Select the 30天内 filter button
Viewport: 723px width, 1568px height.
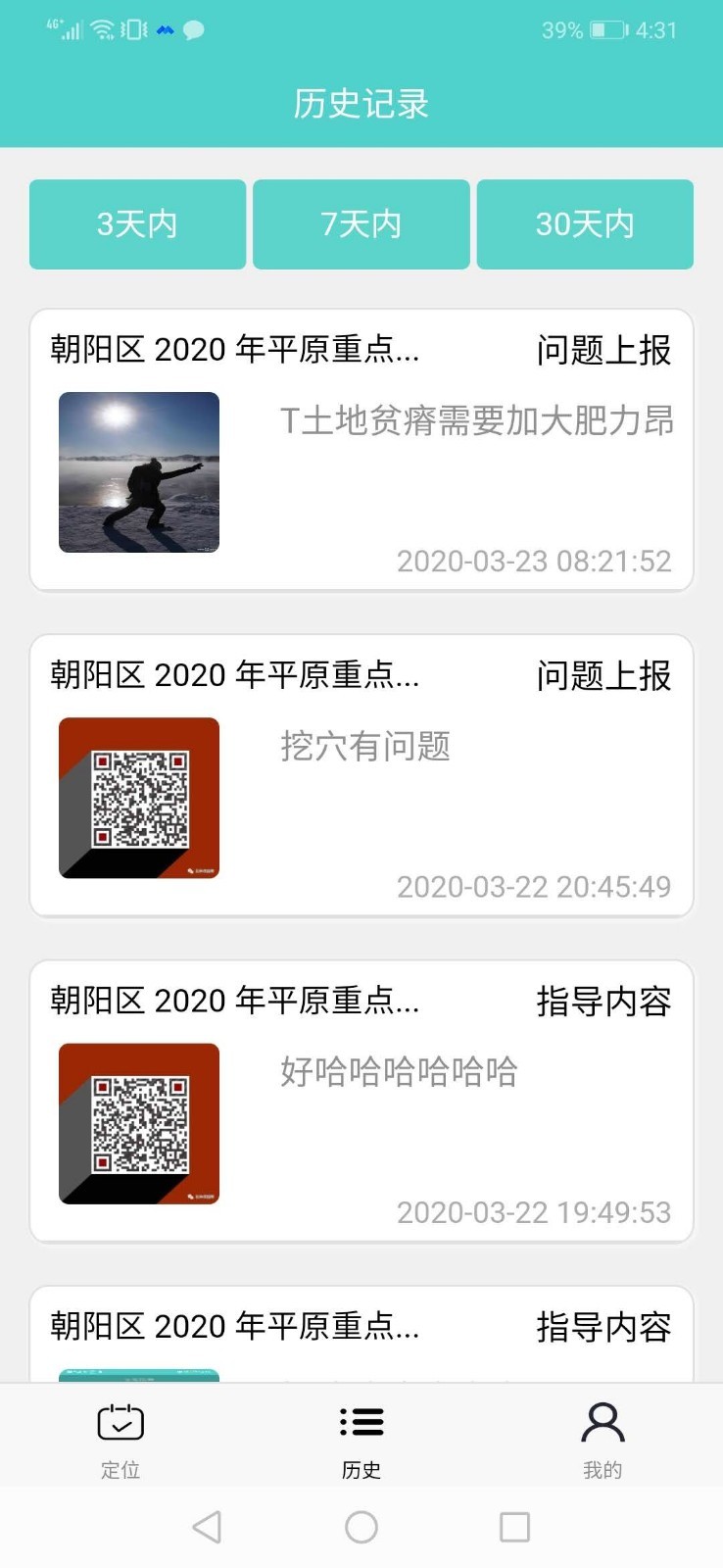[585, 223]
